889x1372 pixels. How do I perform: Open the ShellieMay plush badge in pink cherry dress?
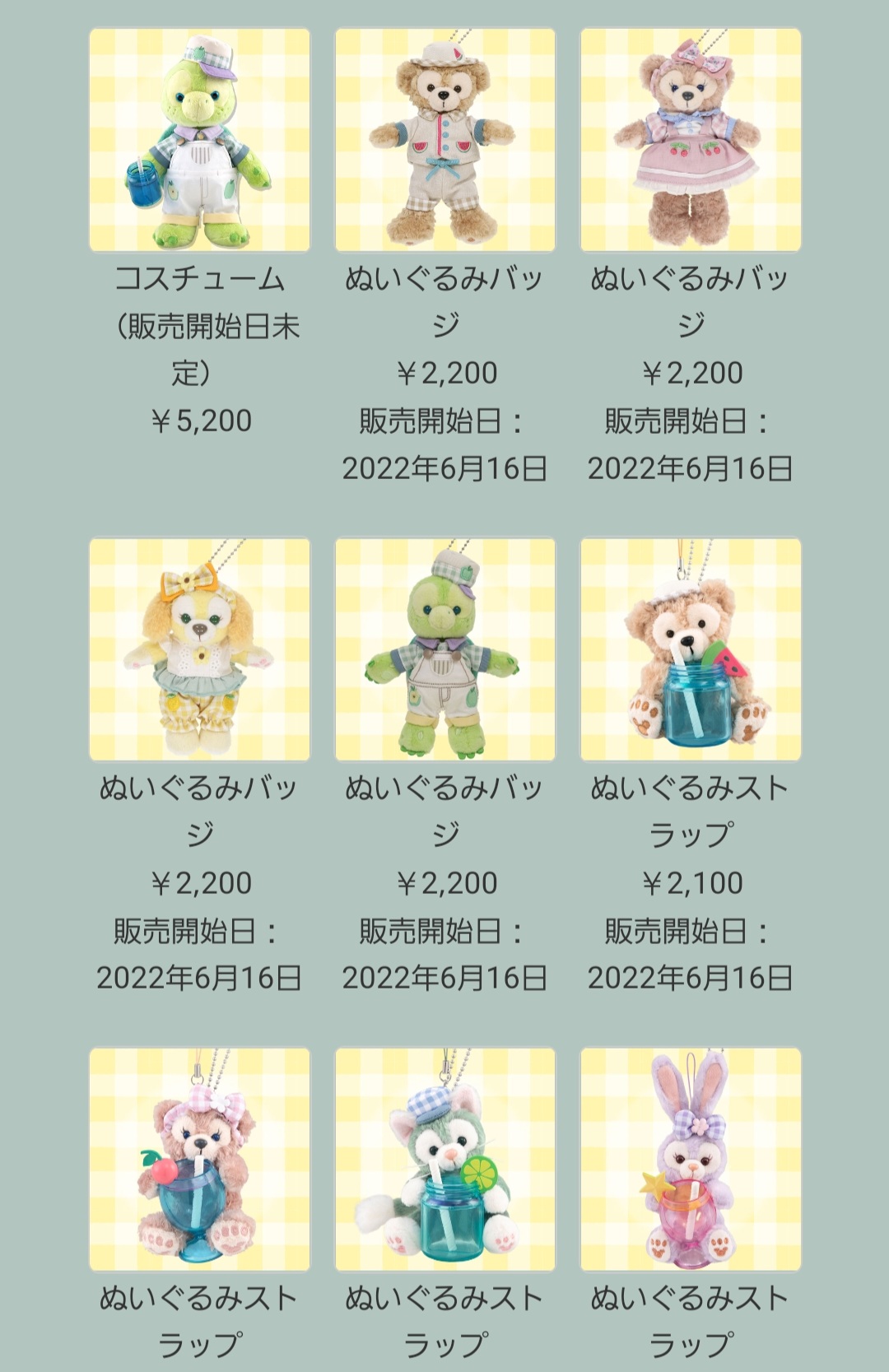point(691,141)
